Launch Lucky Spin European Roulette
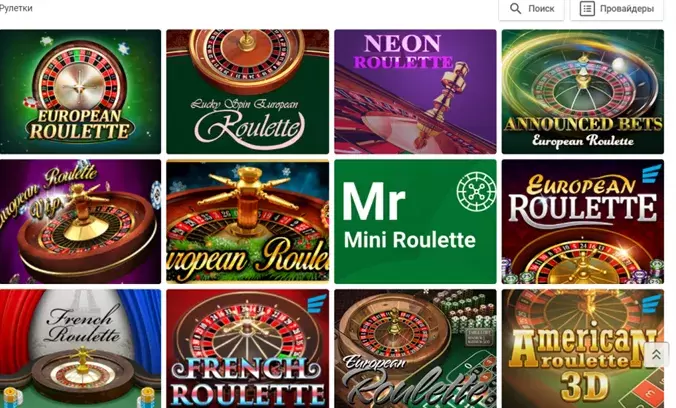This screenshot has width=676, height=408. point(247,91)
